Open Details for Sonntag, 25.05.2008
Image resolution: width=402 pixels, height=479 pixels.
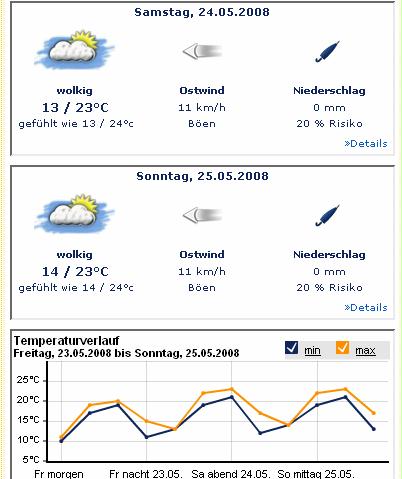click(x=366, y=307)
